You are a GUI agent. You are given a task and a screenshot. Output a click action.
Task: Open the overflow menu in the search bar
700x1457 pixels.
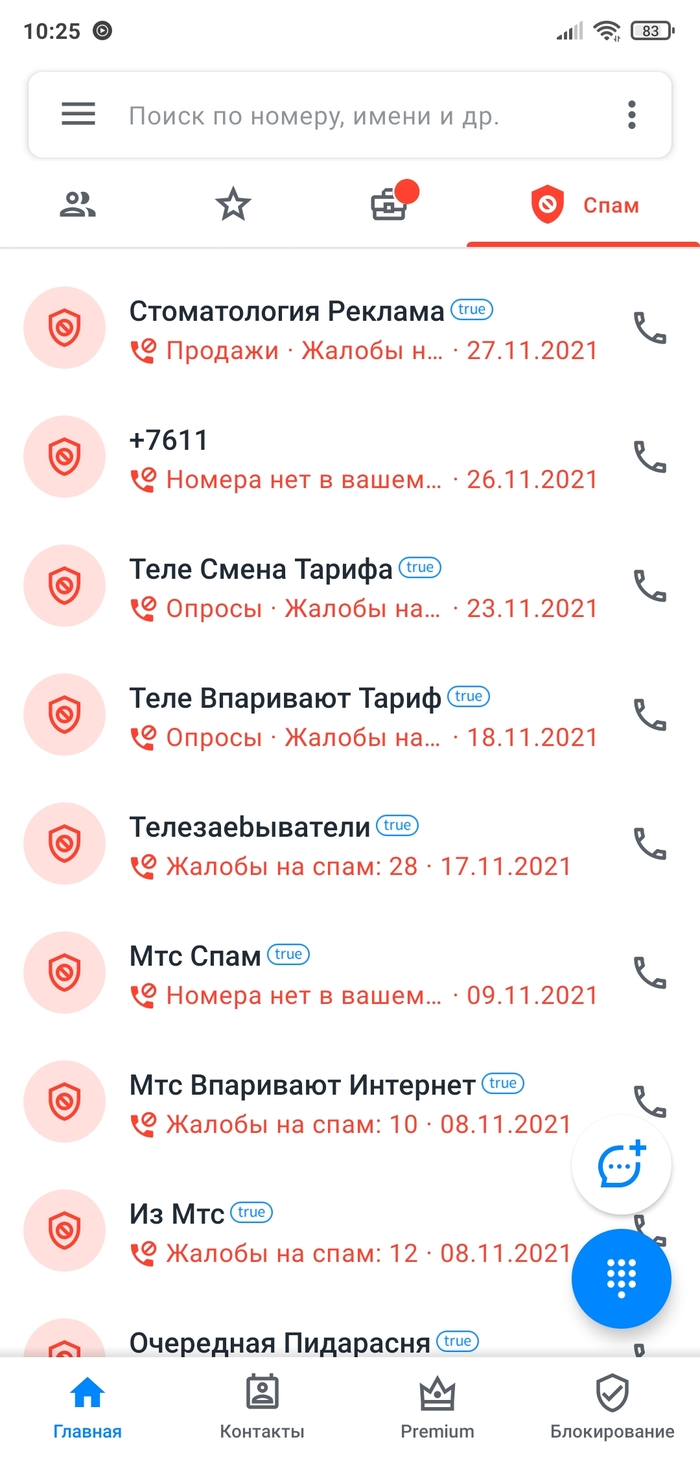(631, 115)
